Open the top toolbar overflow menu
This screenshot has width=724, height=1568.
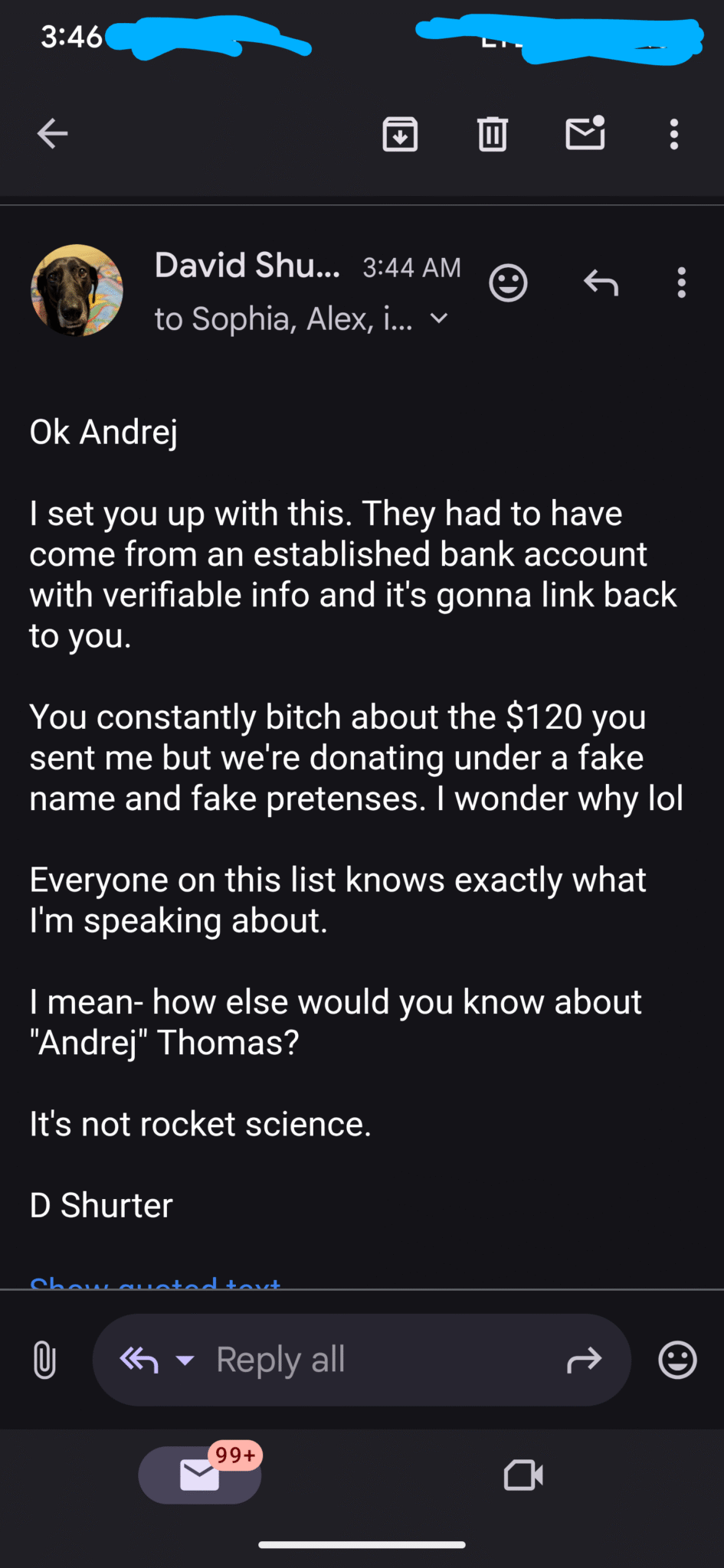[673, 134]
